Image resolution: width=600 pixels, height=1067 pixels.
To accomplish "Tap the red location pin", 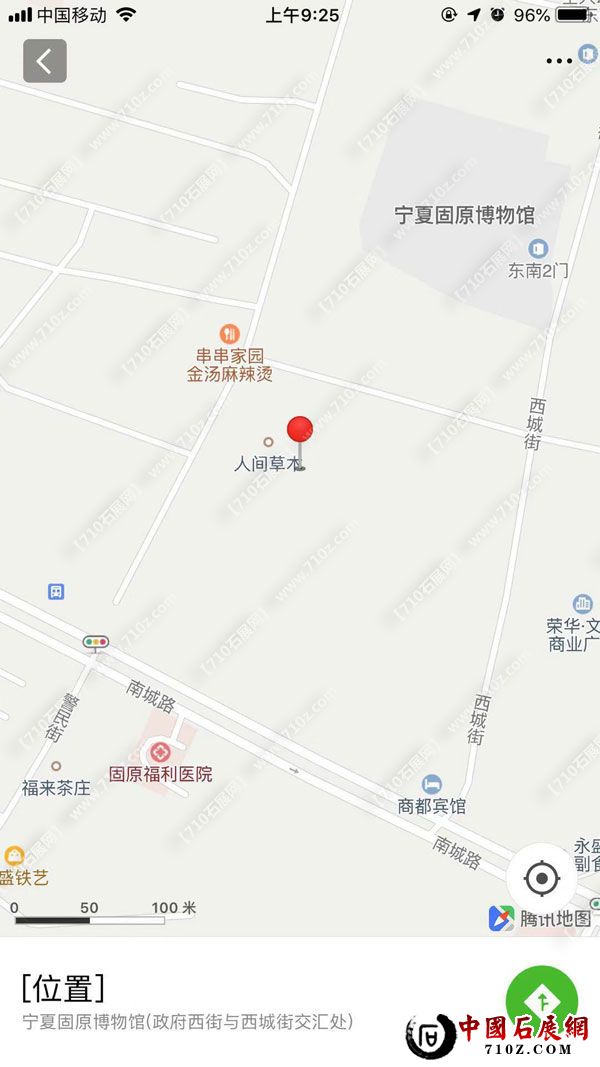I will click(x=300, y=431).
